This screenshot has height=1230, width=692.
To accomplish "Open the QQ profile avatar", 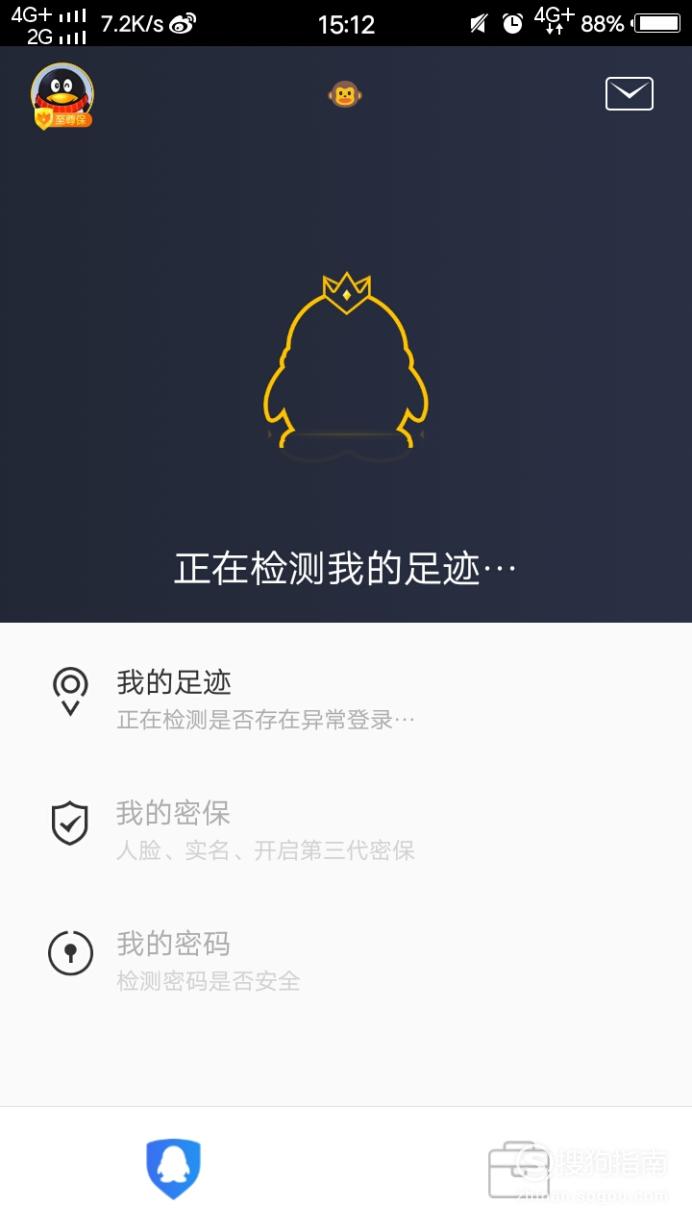I will click(62, 96).
